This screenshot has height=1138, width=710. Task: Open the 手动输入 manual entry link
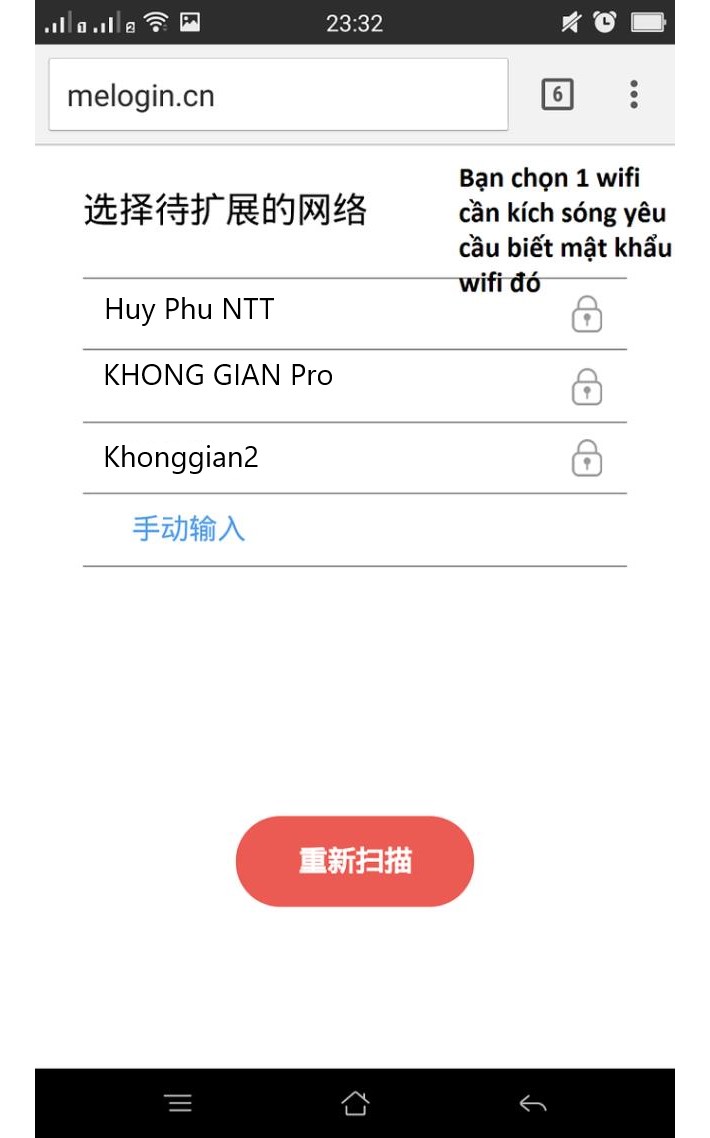[x=188, y=529]
